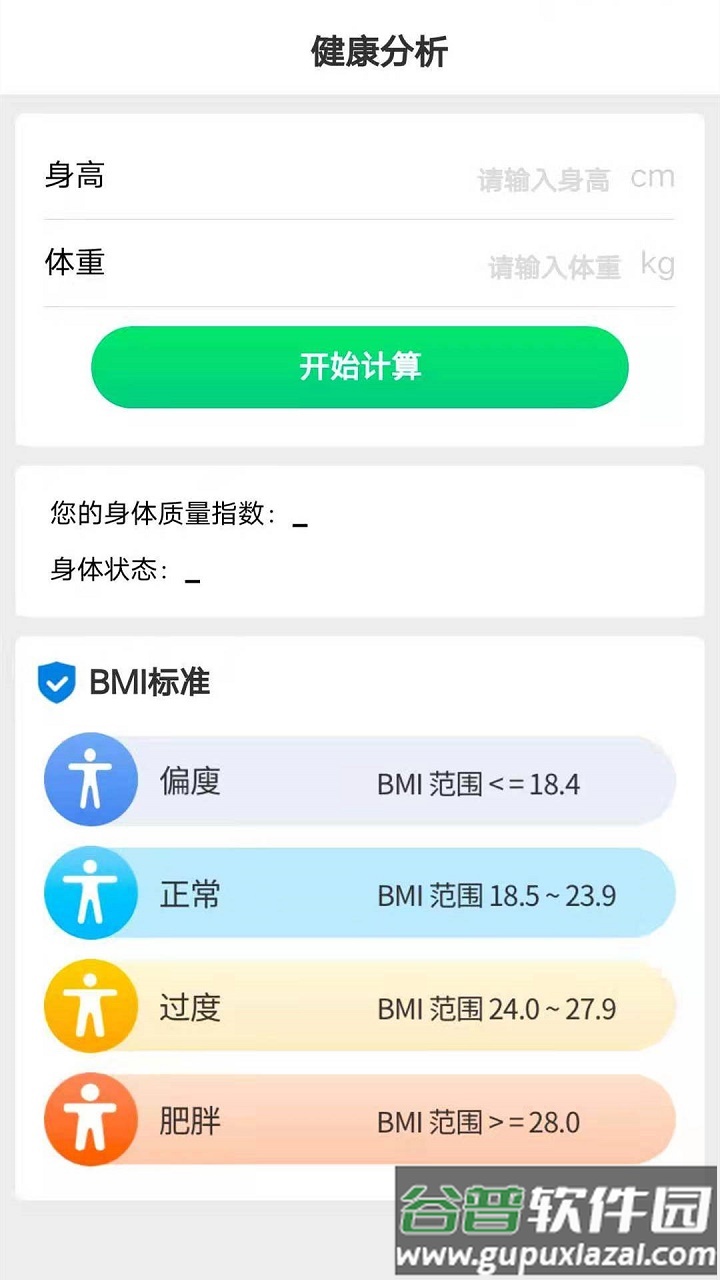Select the blue 偏廋 underweight person icon
This screenshot has width=720, height=1280.
coord(90,781)
